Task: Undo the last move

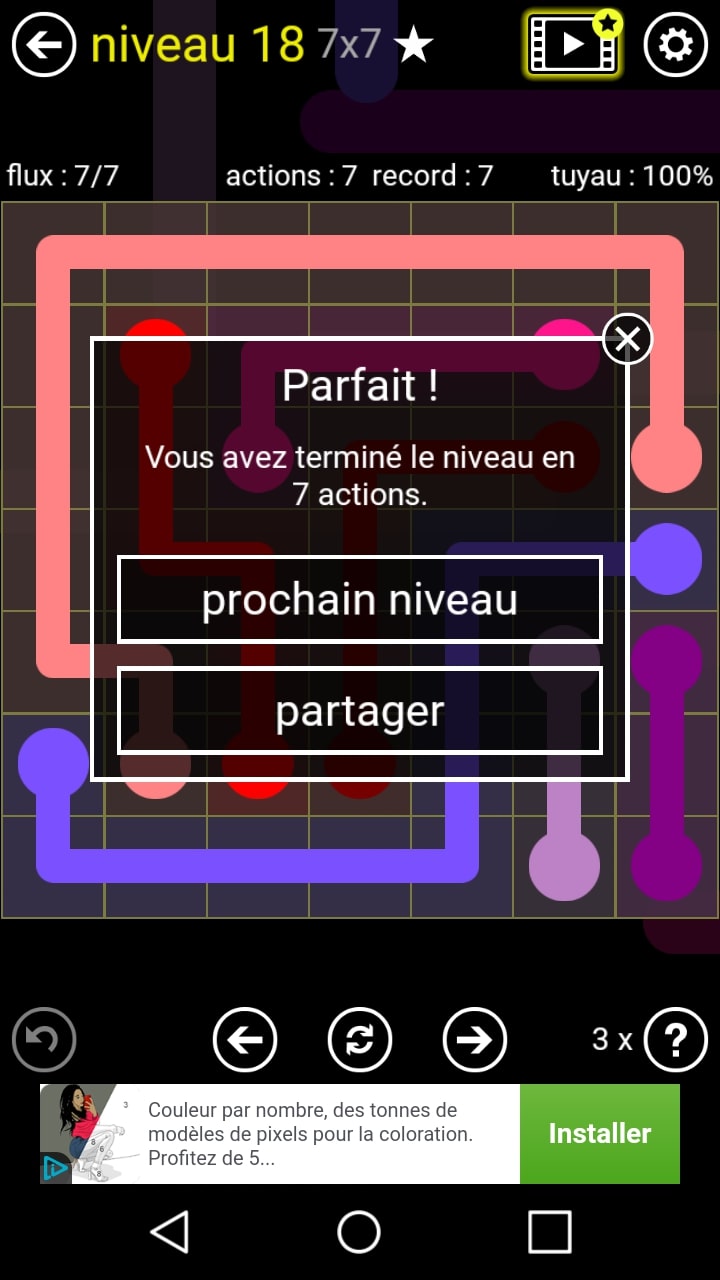Action: coord(44,1040)
